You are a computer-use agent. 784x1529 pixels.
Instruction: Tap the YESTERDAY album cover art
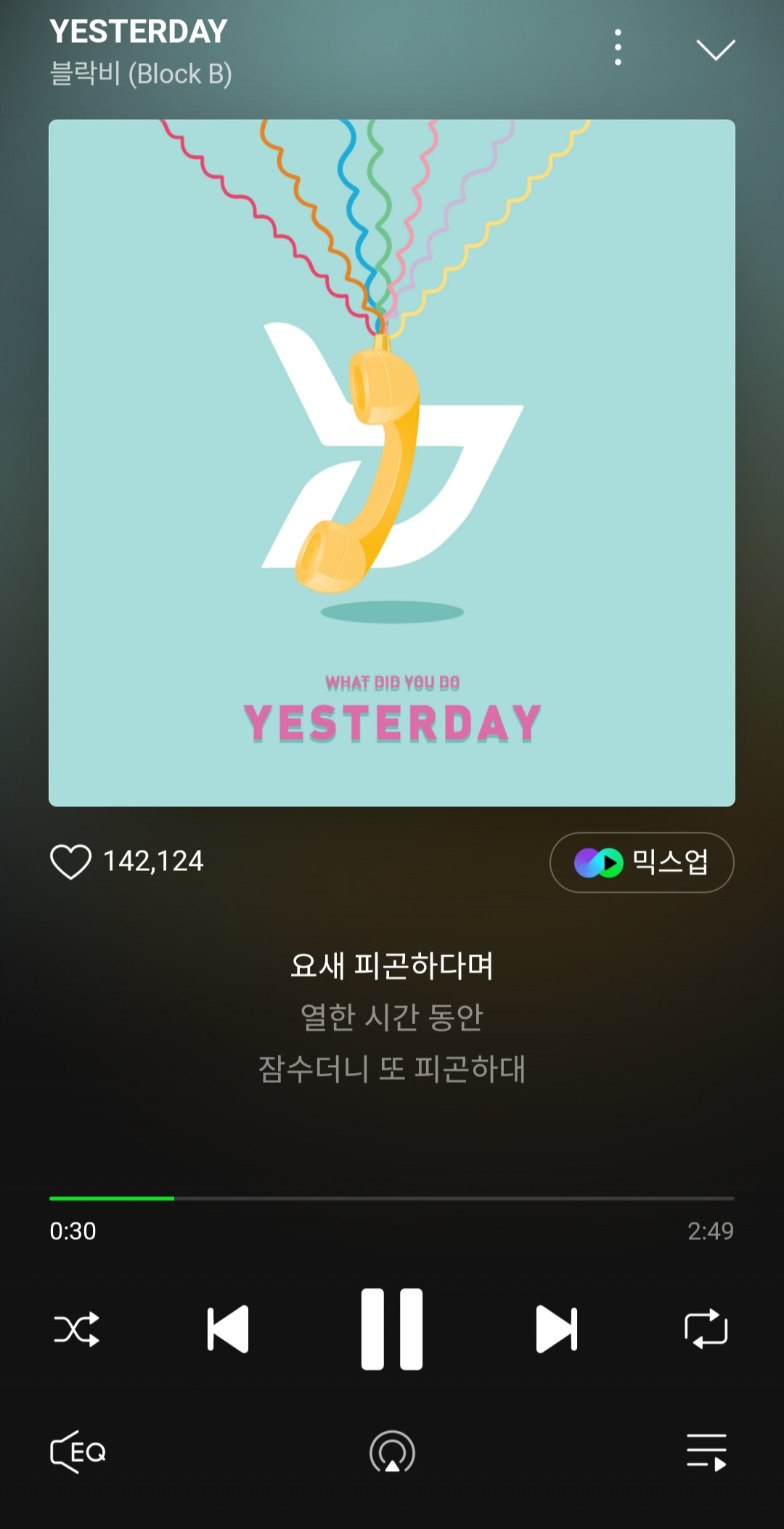coord(392,463)
